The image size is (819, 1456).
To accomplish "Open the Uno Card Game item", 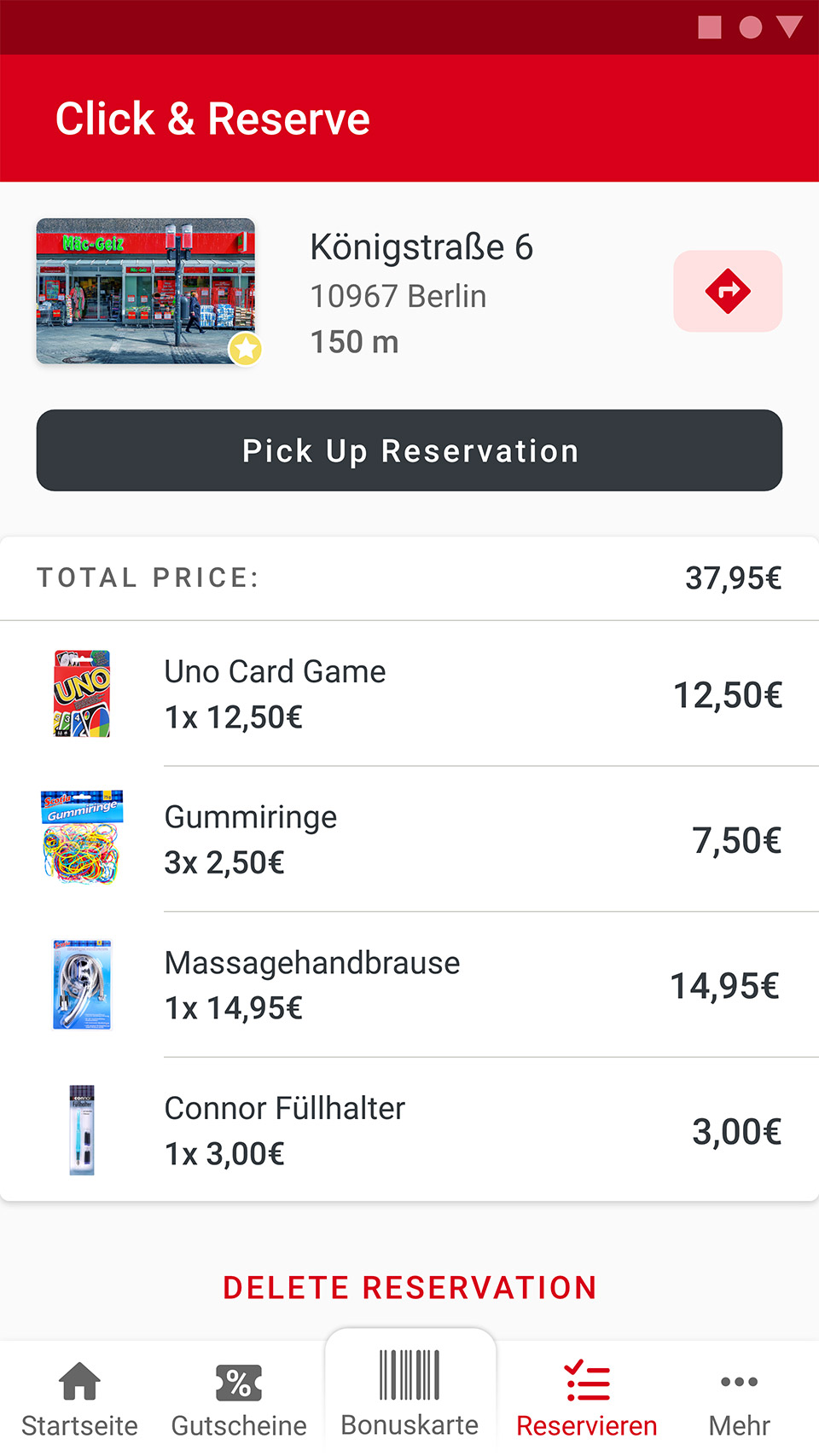I will click(x=409, y=694).
